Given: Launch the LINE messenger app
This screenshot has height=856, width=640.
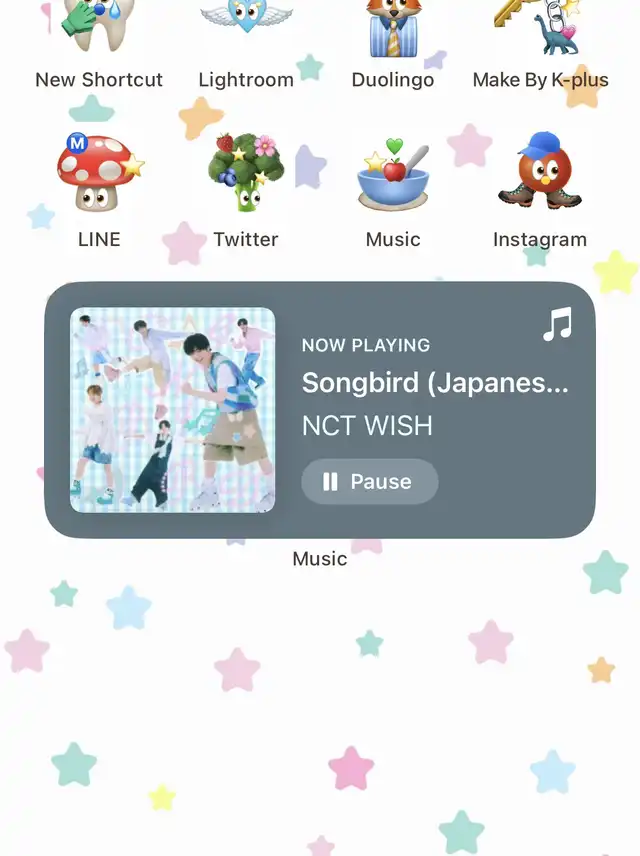Looking at the screenshot, I should pos(99,175).
